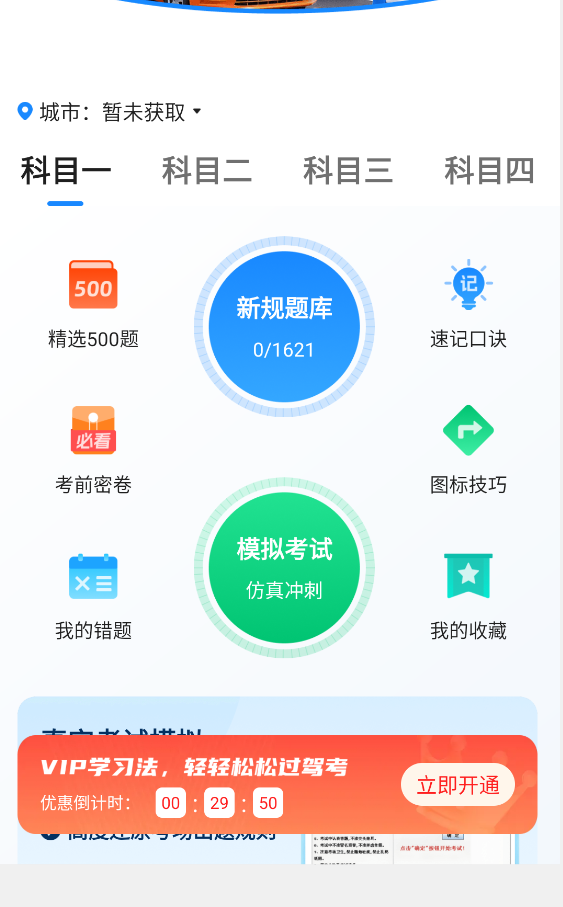The height and width of the screenshot is (907, 563).
Task: Start the 新规题库 practice
Action: coord(284,327)
